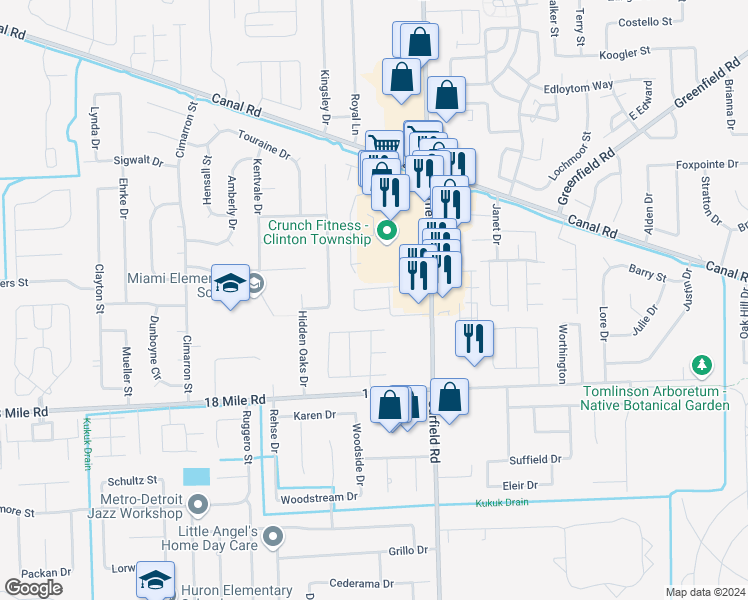Select the Metro-Detroit Jazz Workshop pin
This screenshot has height=600, width=748.
pyautogui.click(x=198, y=505)
